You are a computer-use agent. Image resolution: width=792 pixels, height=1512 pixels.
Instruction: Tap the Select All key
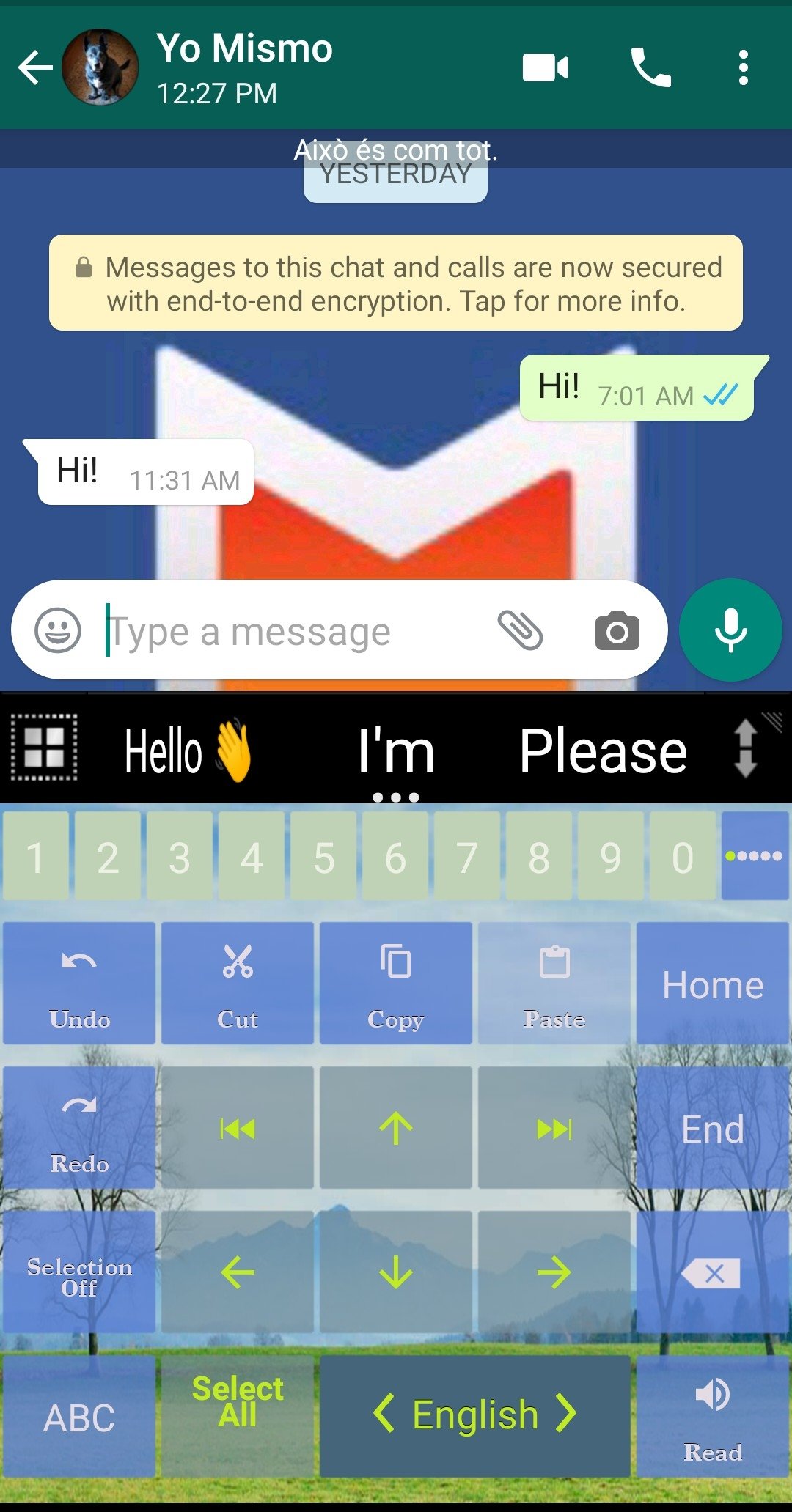click(x=238, y=1415)
